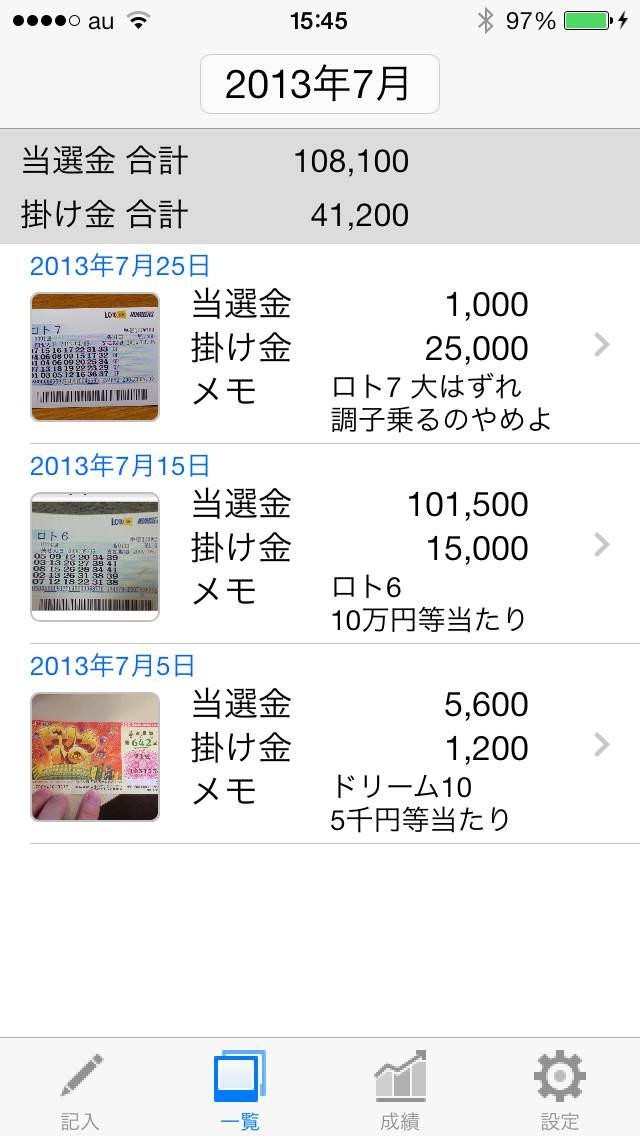Switch to the 記入 tab

(80, 1090)
